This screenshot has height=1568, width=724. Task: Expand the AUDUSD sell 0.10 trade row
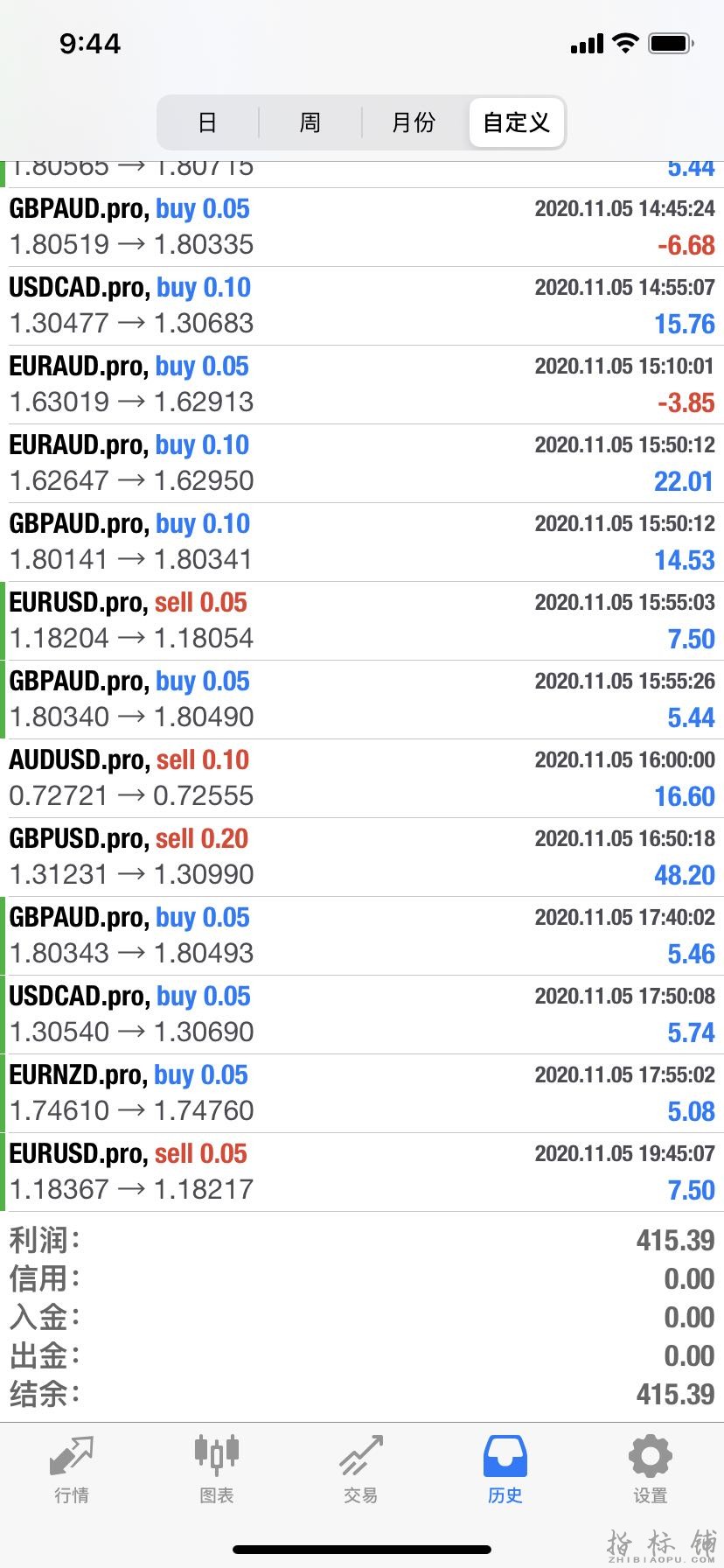click(362, 778)
